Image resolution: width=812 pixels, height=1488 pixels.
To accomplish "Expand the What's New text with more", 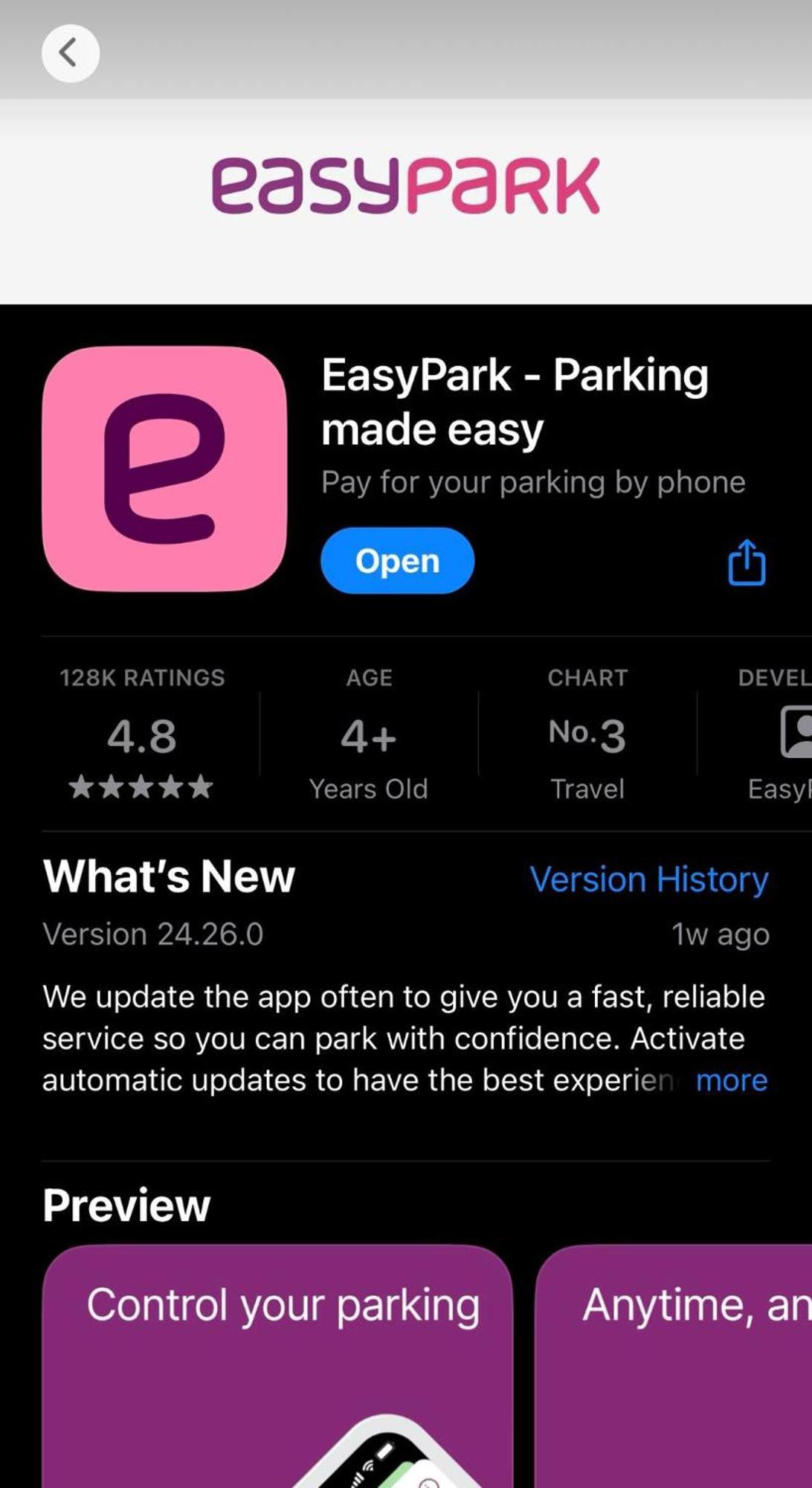I will (x=731, y=1080).
